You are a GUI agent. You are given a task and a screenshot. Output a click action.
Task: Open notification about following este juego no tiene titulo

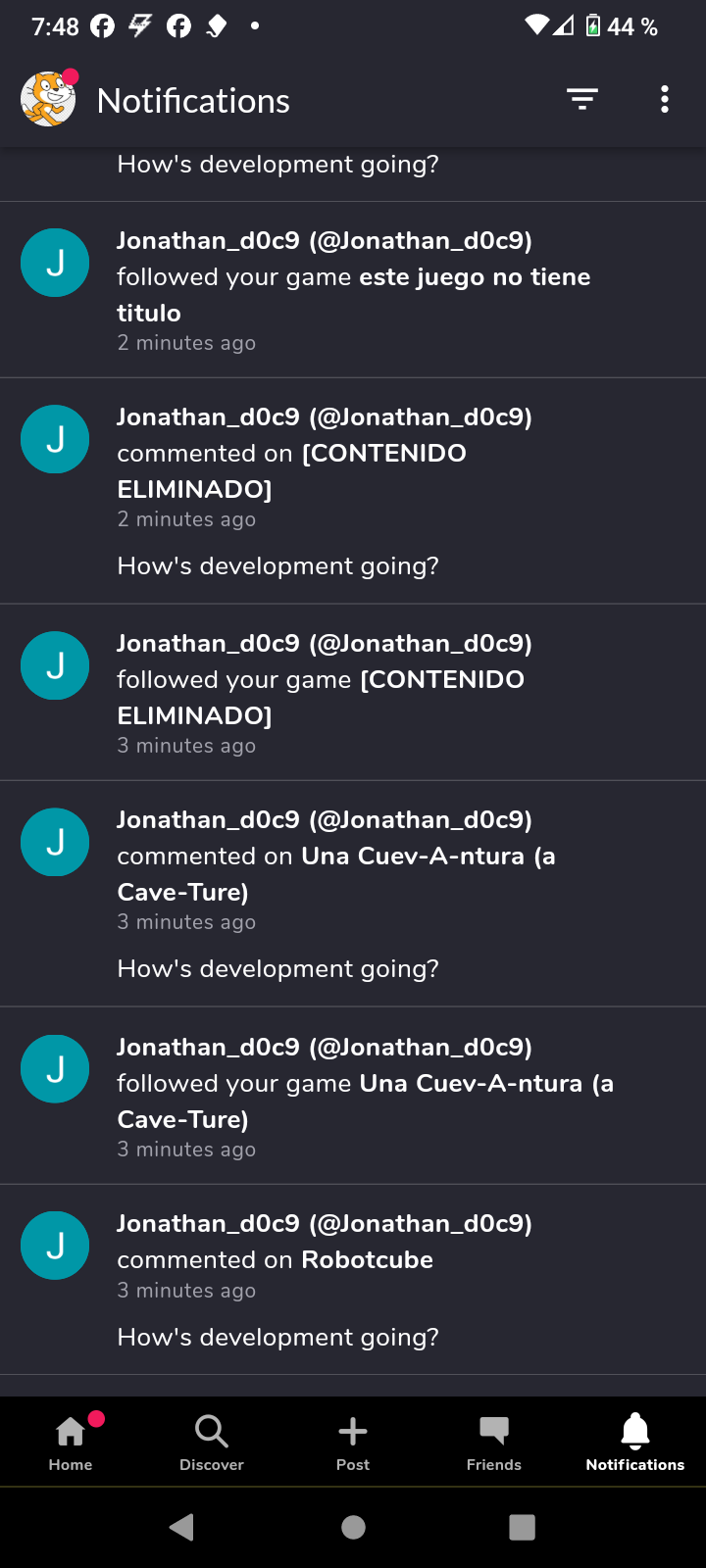[x=353, y=290]
